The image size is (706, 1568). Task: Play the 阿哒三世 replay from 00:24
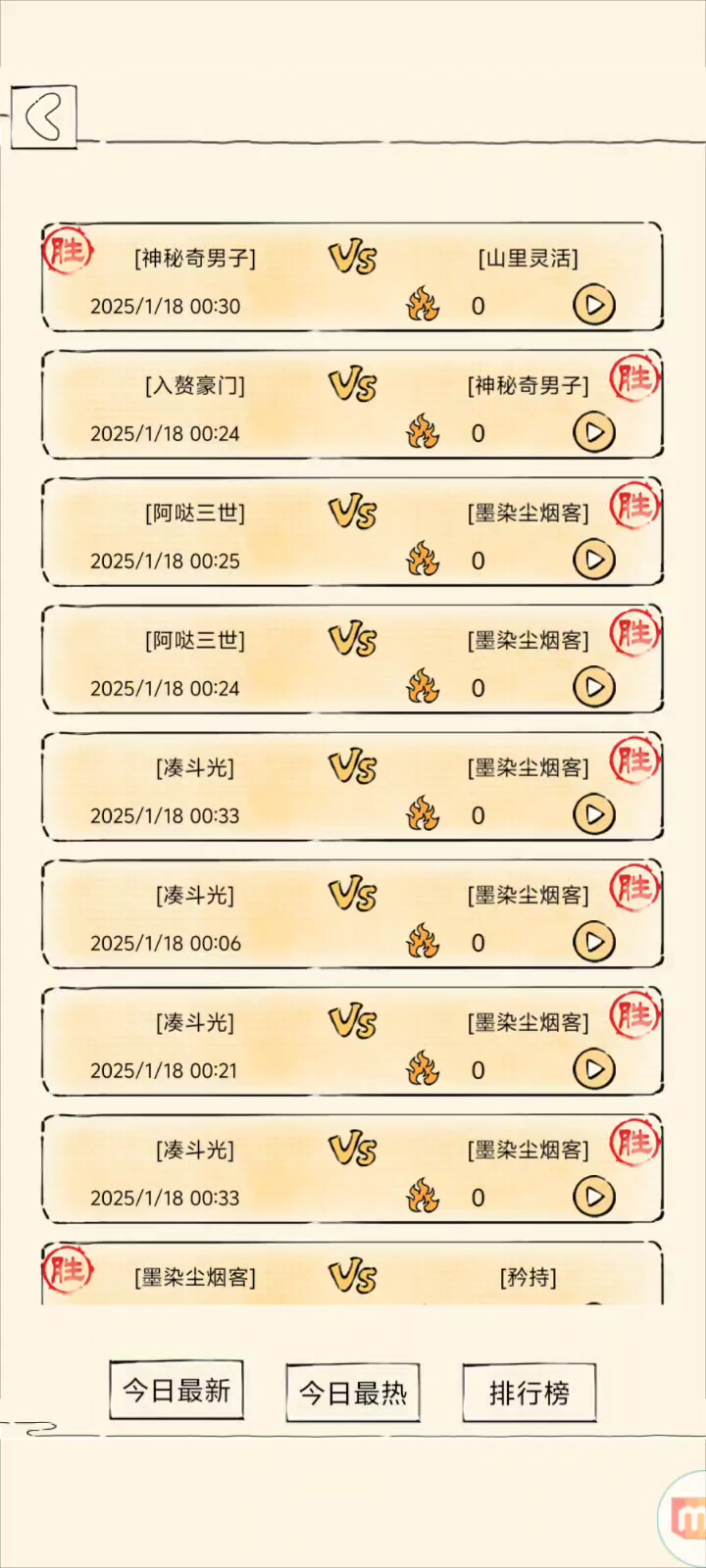coord(593,687)
